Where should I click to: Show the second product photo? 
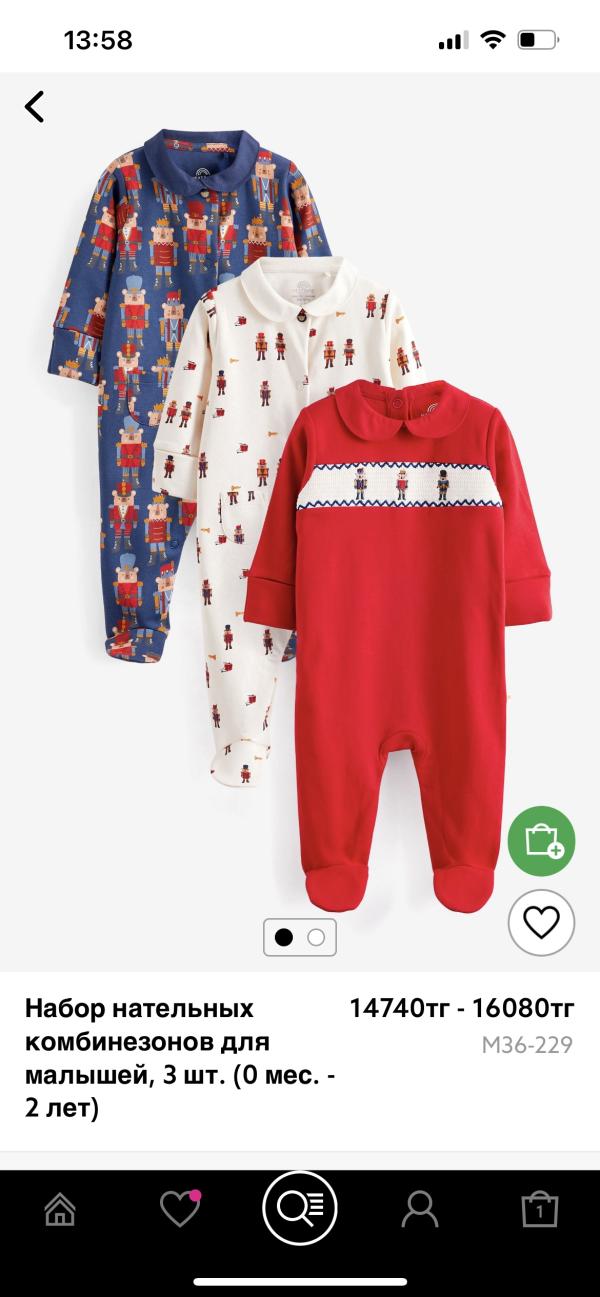click(316, 937)
